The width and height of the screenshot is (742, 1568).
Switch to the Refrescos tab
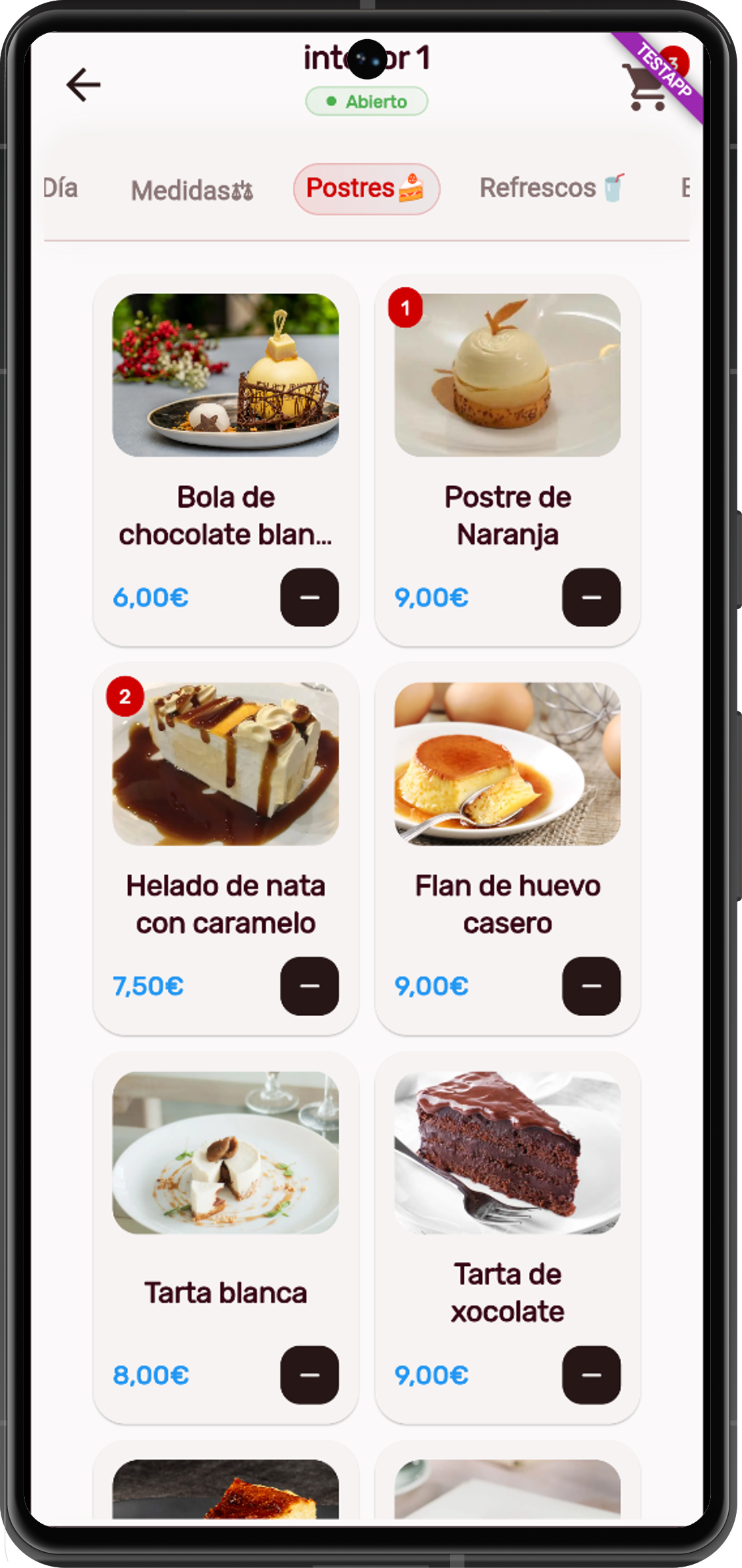(552, 189)
